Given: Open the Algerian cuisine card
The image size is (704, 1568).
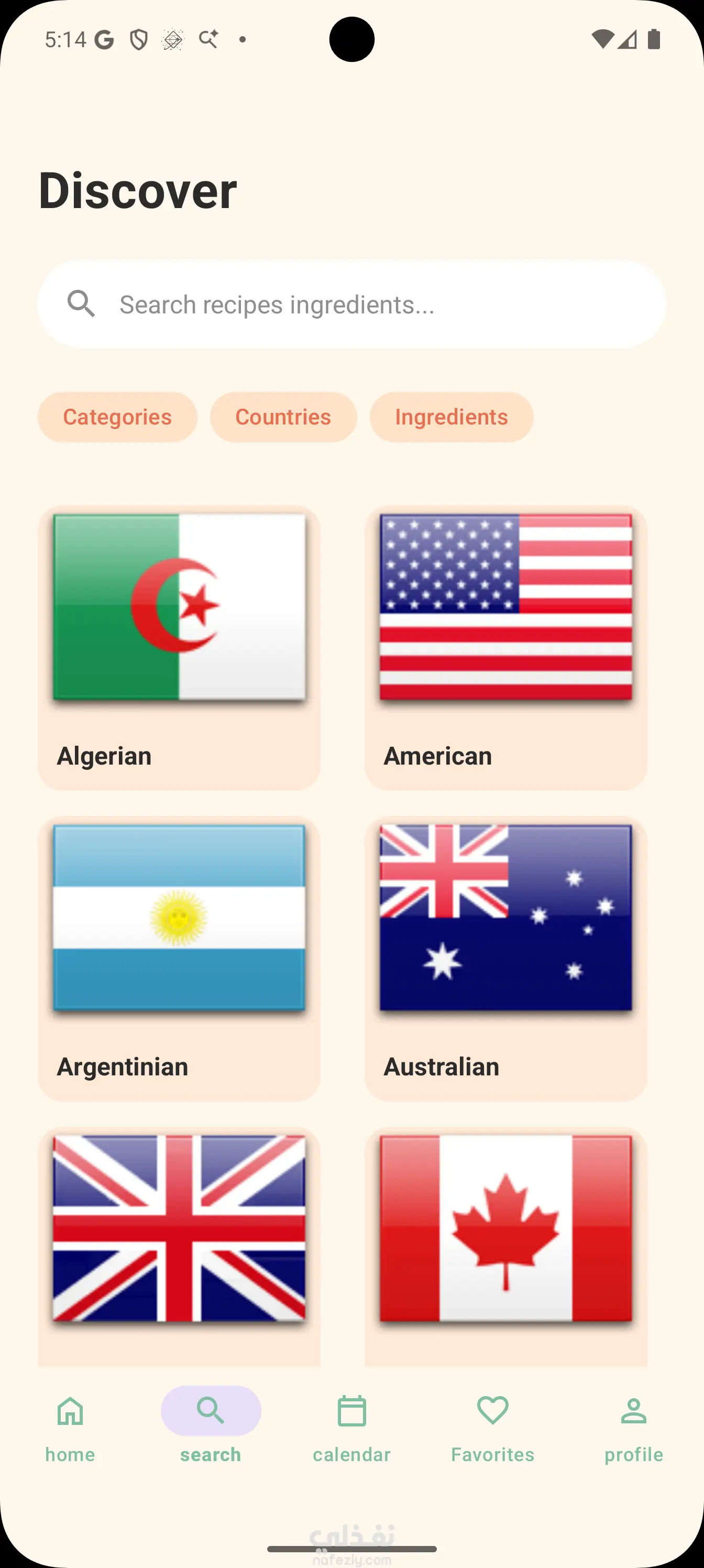Looking at the screenshot, I should coord(179,648).
